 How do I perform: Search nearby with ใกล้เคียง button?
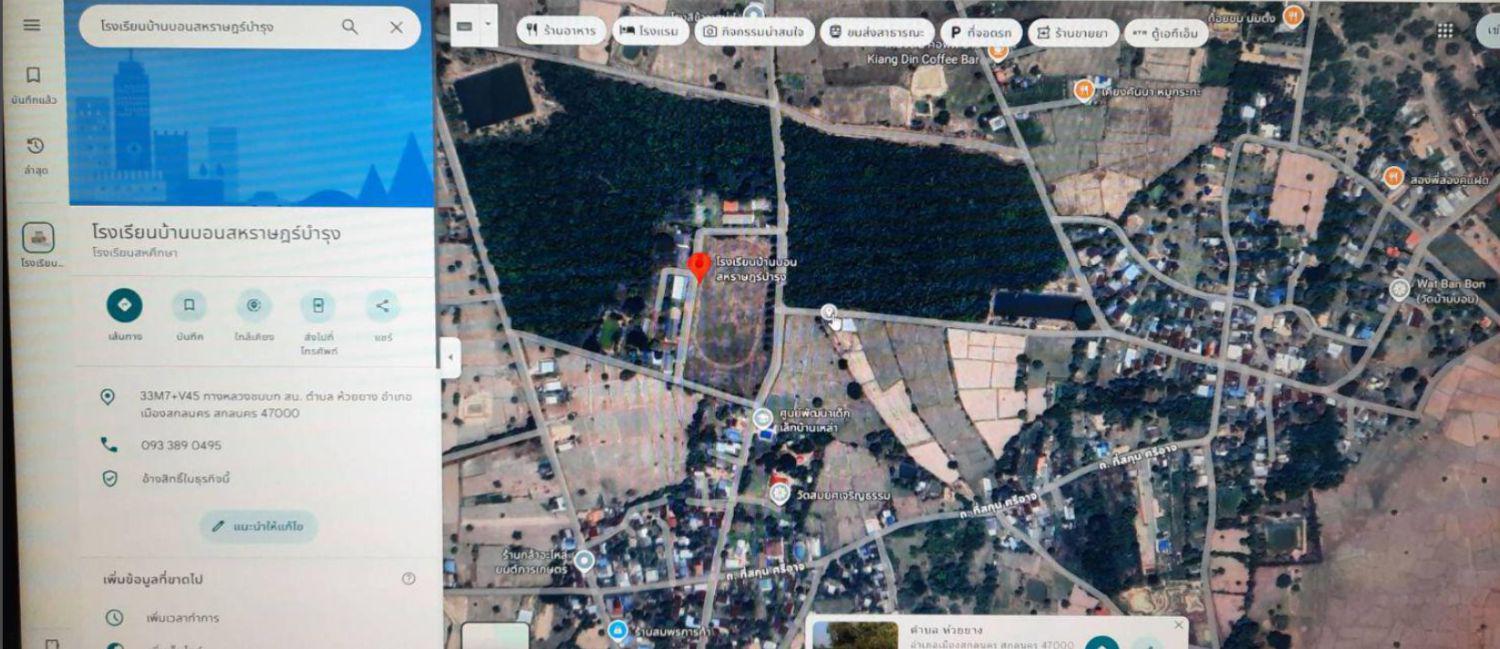[253, 315]
